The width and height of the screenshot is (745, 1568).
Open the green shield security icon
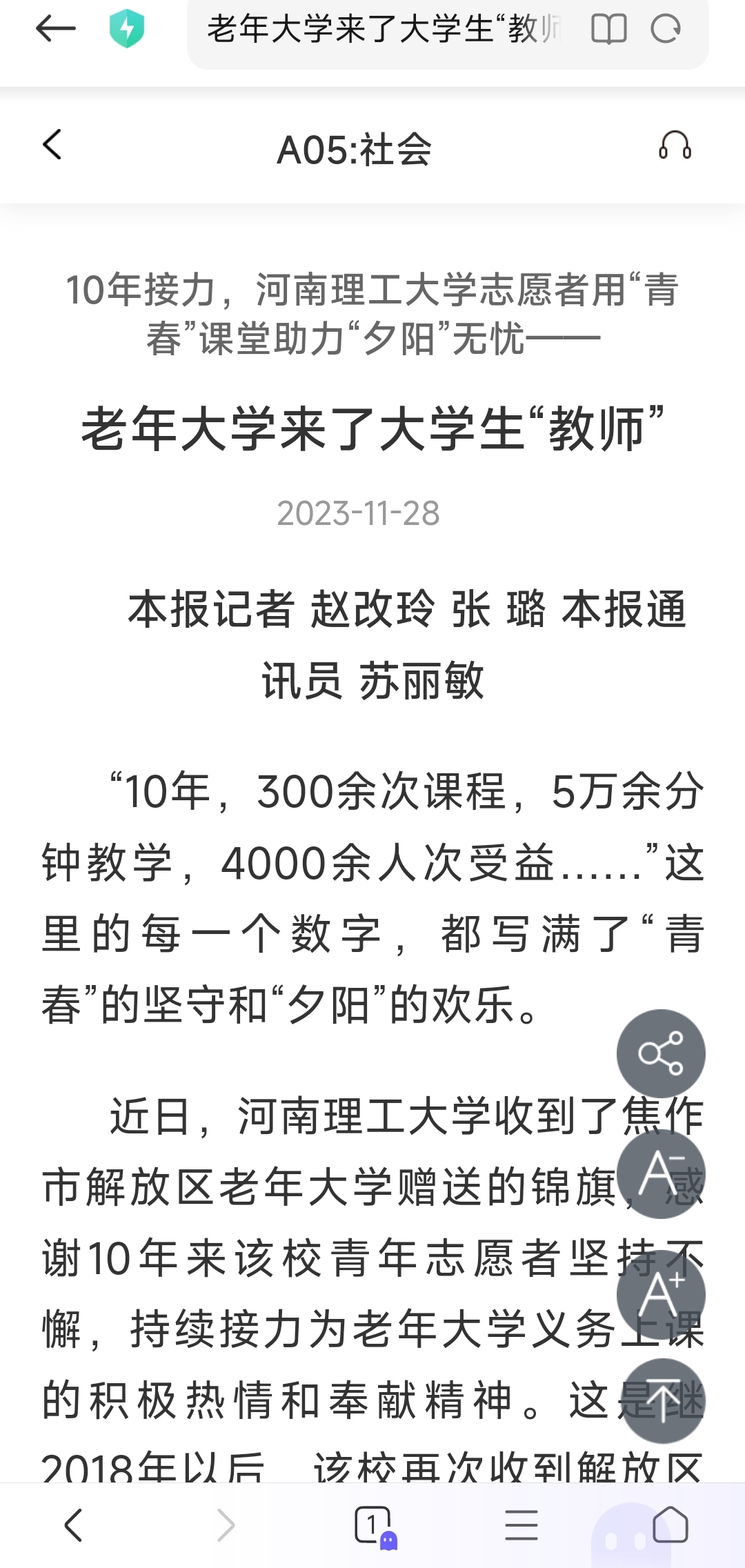click(x=127, y=29)
